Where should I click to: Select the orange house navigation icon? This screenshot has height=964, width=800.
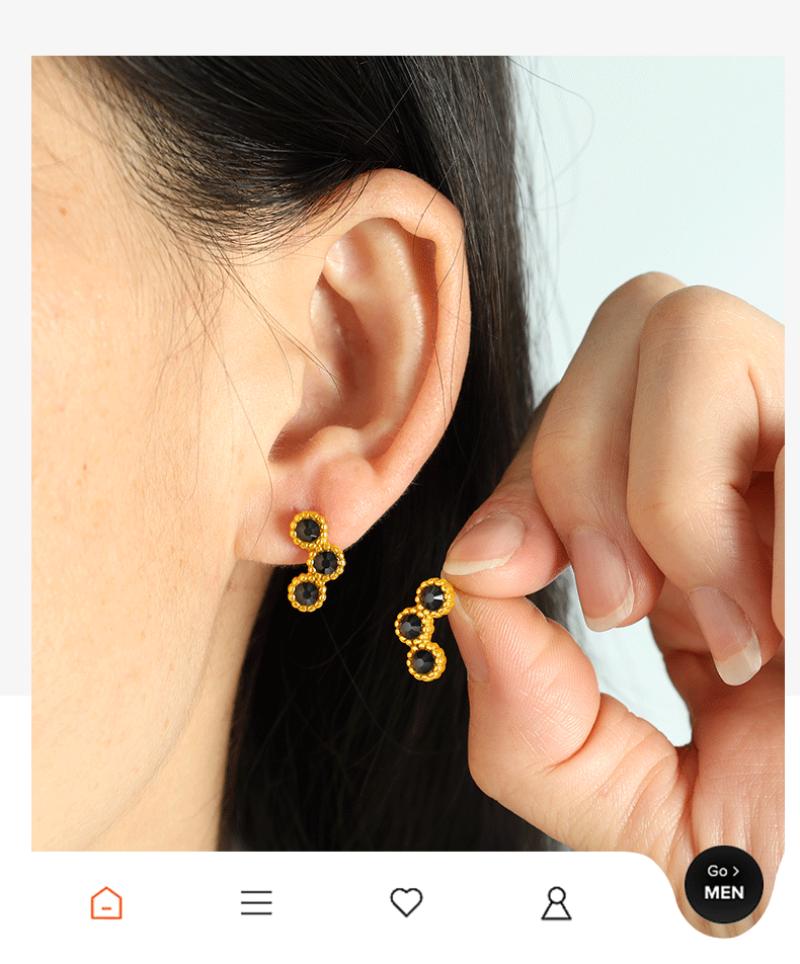[105, 900]
